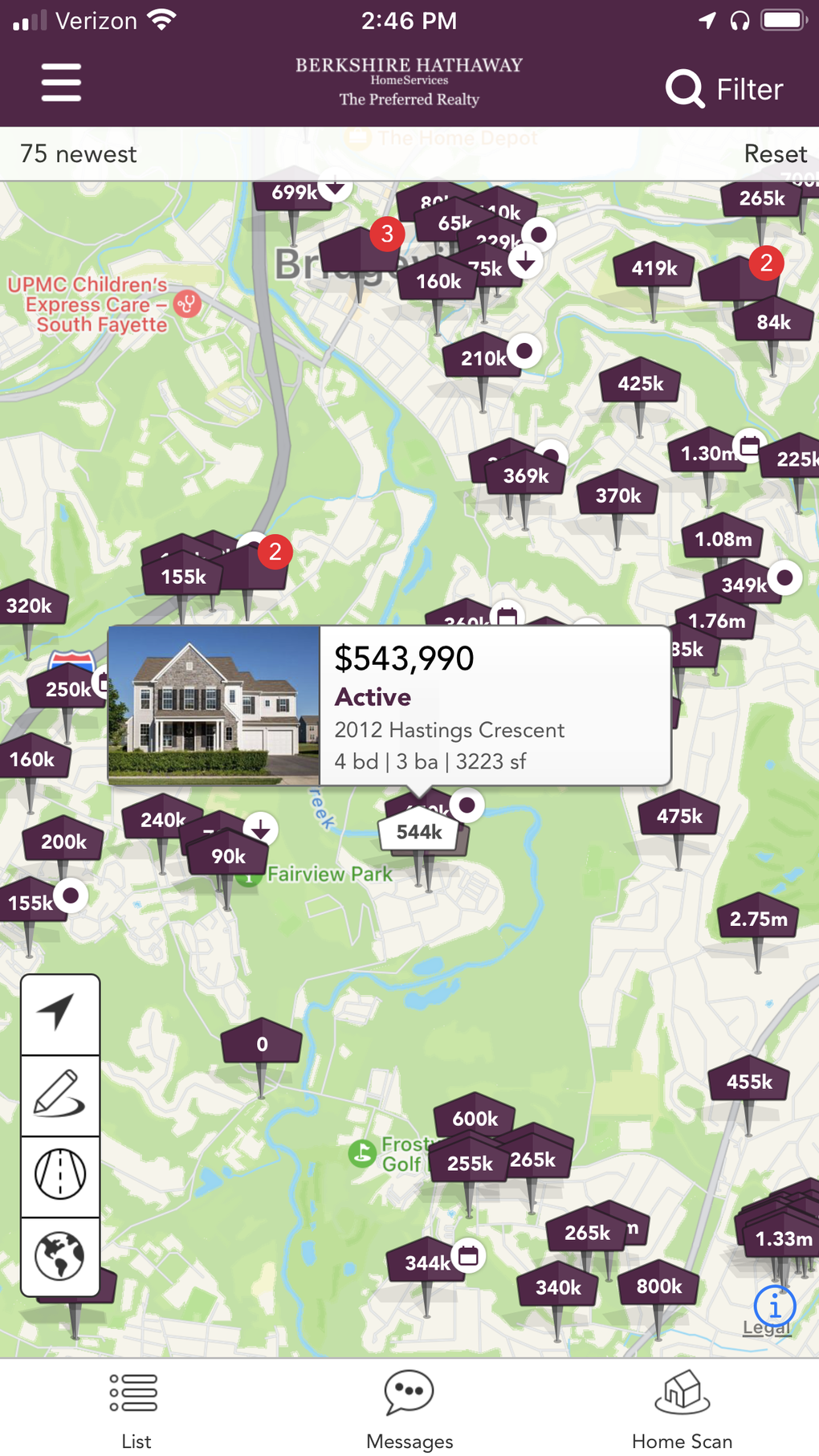Center map on my current location
Screen dimensions: 819x1456
[x=60, y=1013]
